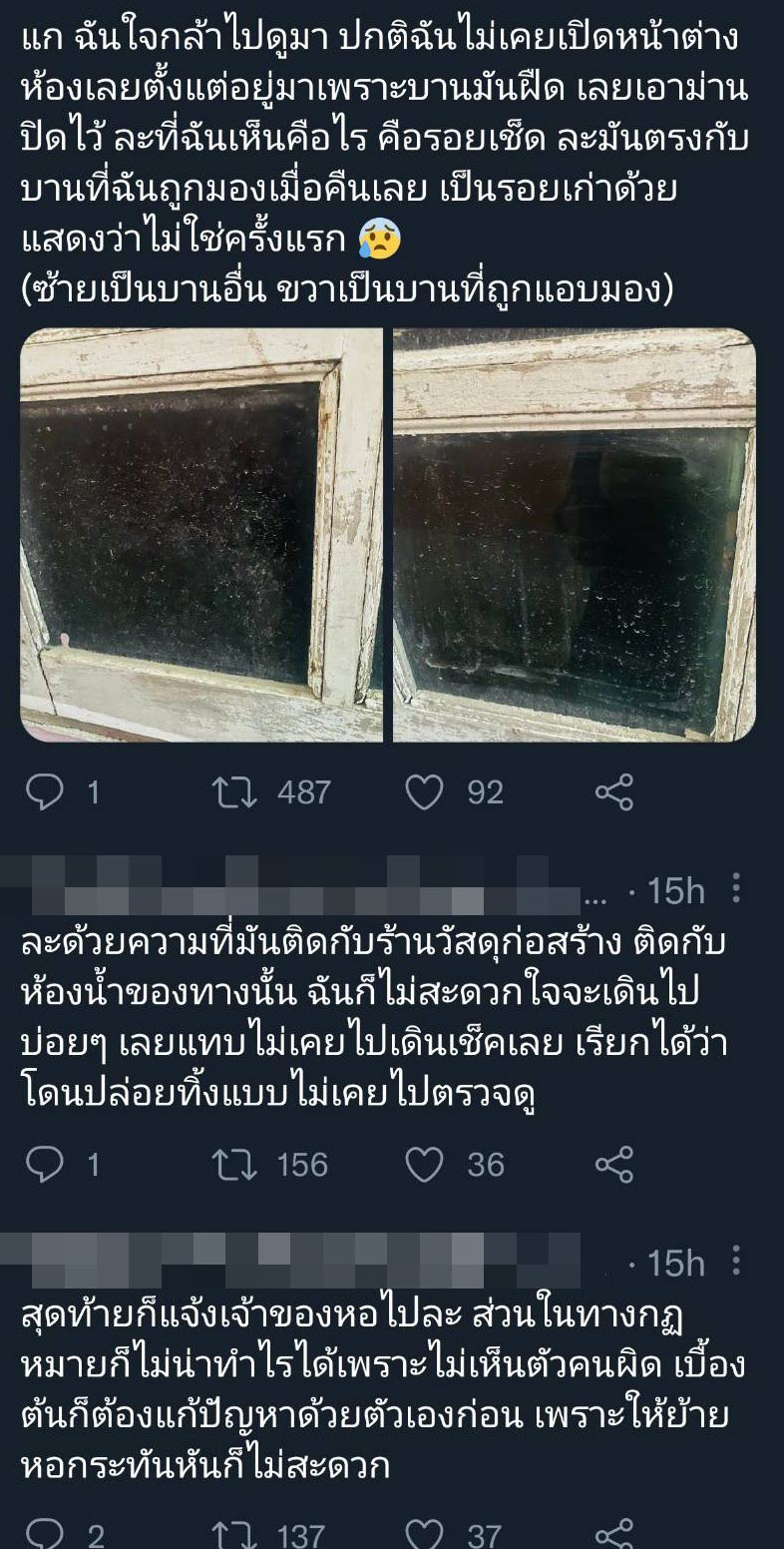View the left window photo full size
784x1549 pixels.
point(202,532)
